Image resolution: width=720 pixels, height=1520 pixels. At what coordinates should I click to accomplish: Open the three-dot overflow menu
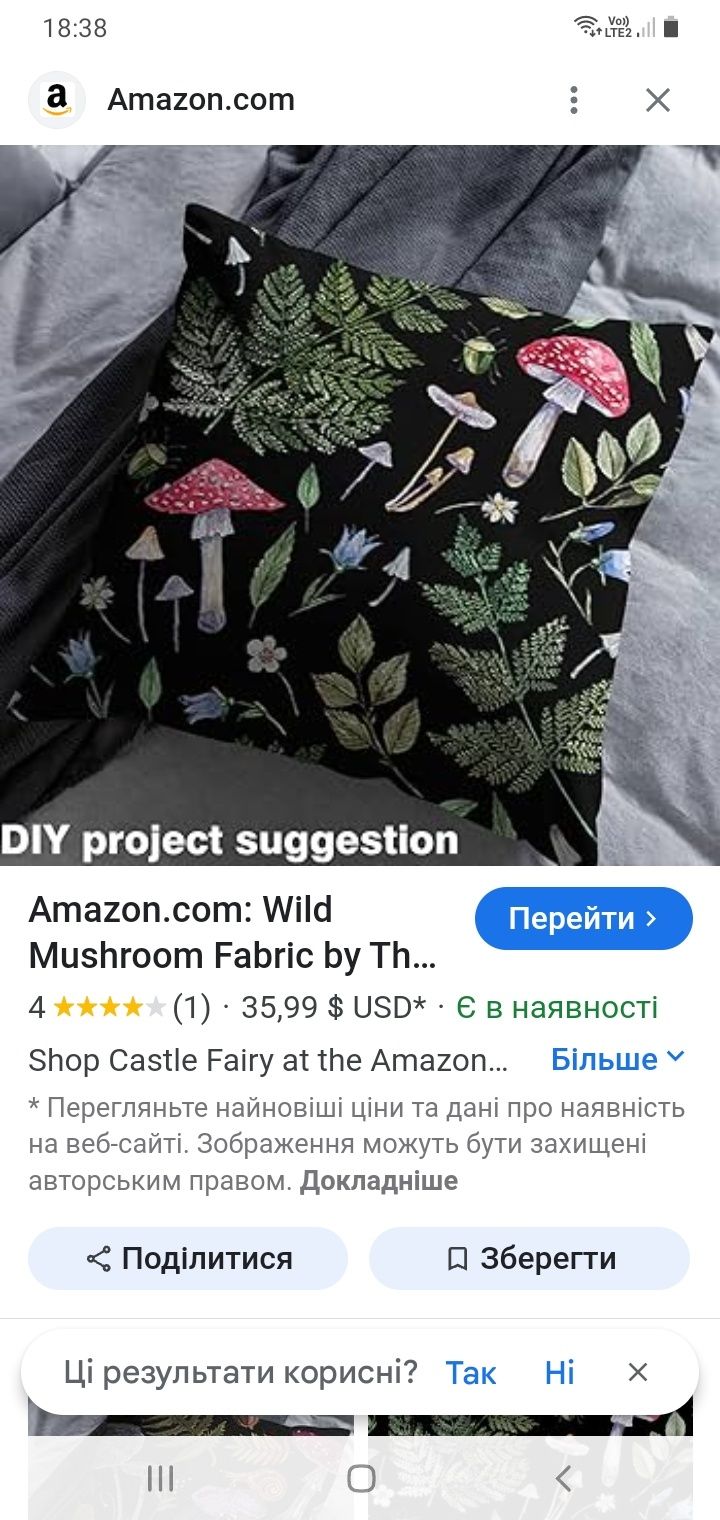(573, 100)
